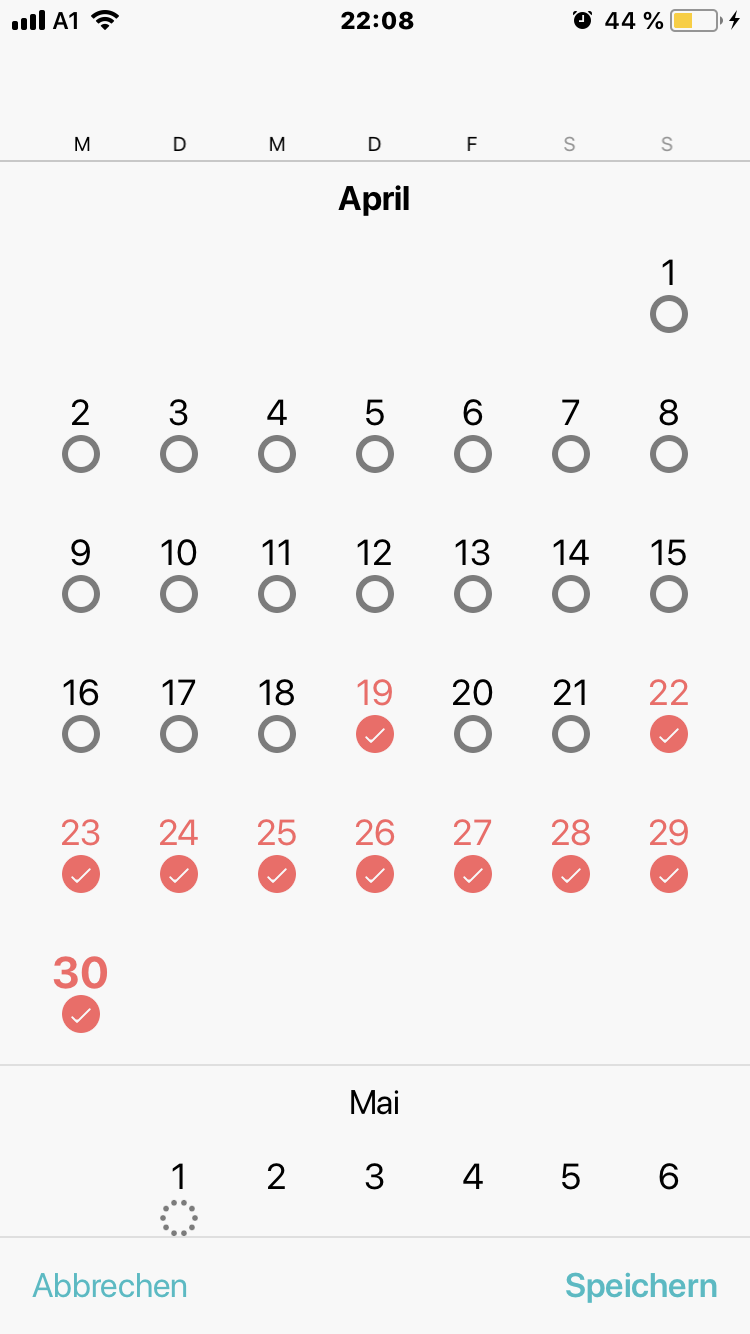Select April 20 circle
Viewport: 750px width, 1334px height.
coord(473,735)
